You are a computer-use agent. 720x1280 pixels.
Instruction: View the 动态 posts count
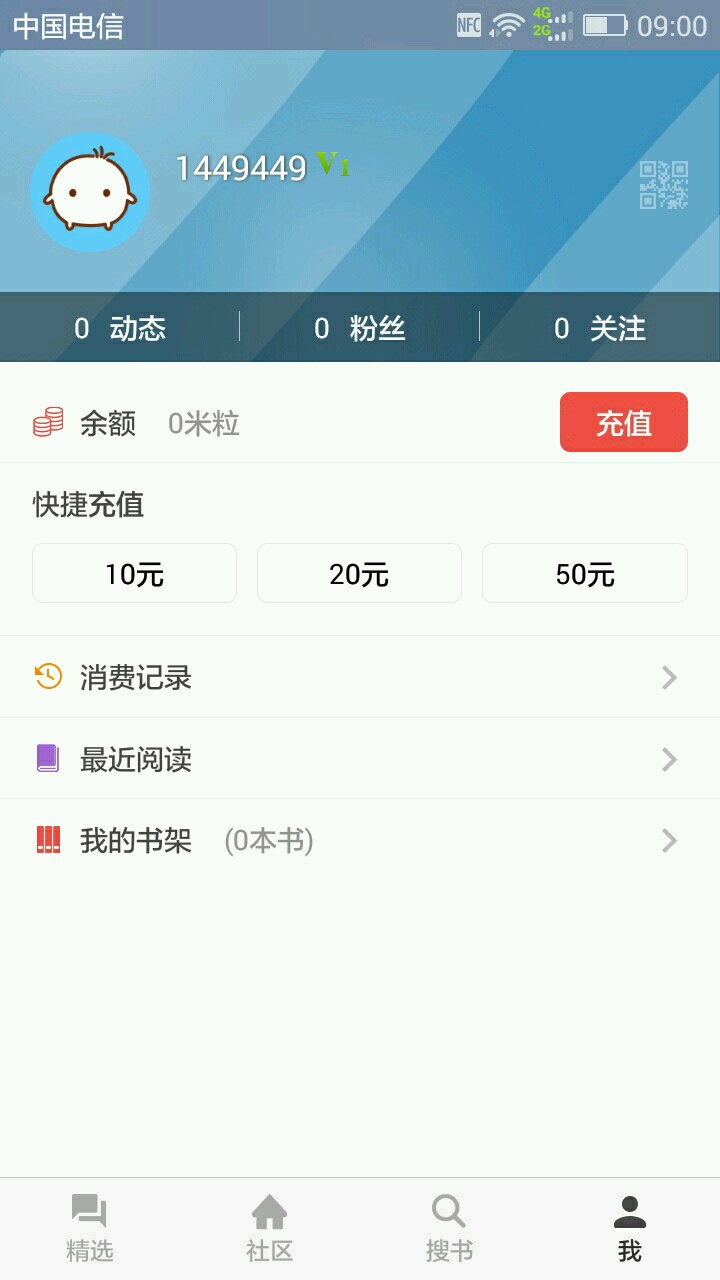(x=120, y=328)
